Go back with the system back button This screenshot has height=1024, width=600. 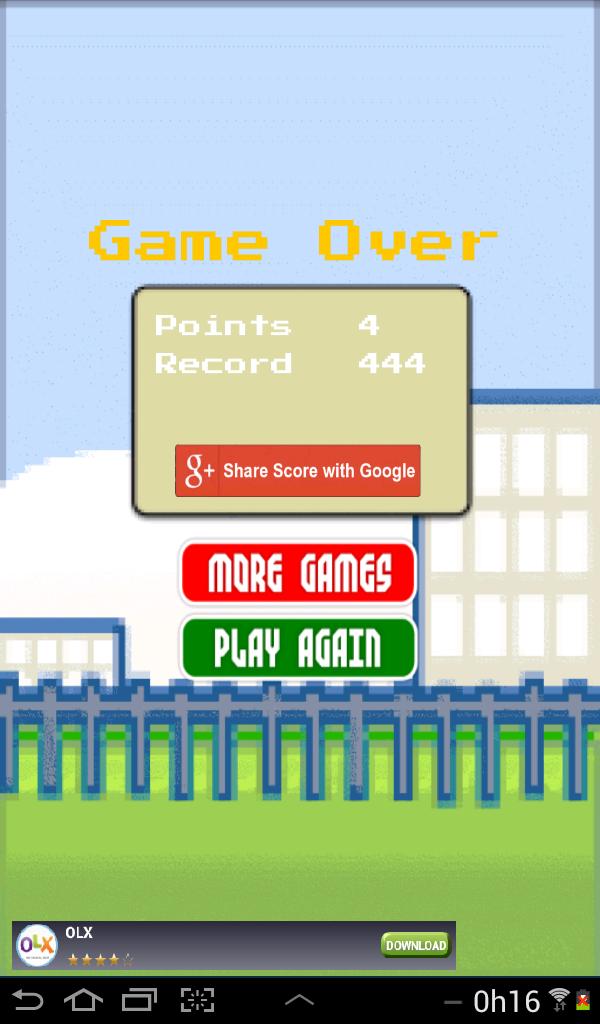[x=28, y=999]
